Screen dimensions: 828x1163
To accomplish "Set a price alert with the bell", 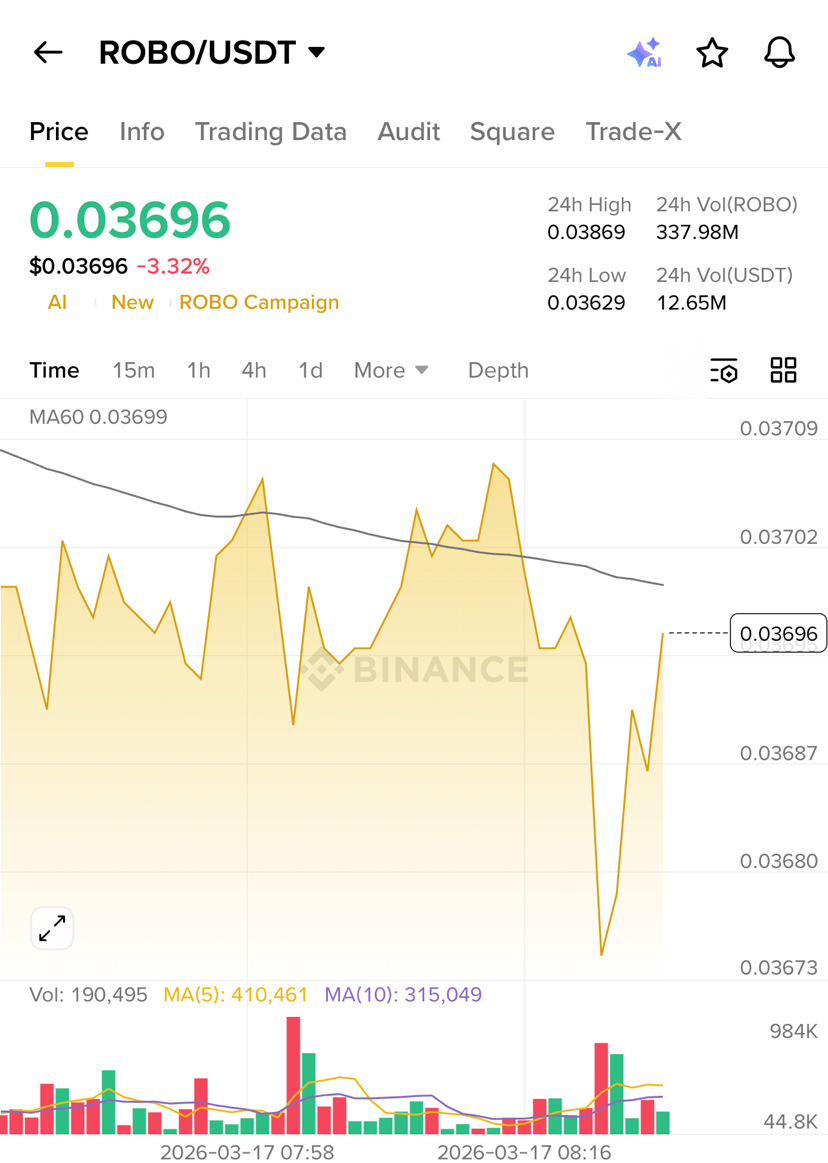I will 779,53.
